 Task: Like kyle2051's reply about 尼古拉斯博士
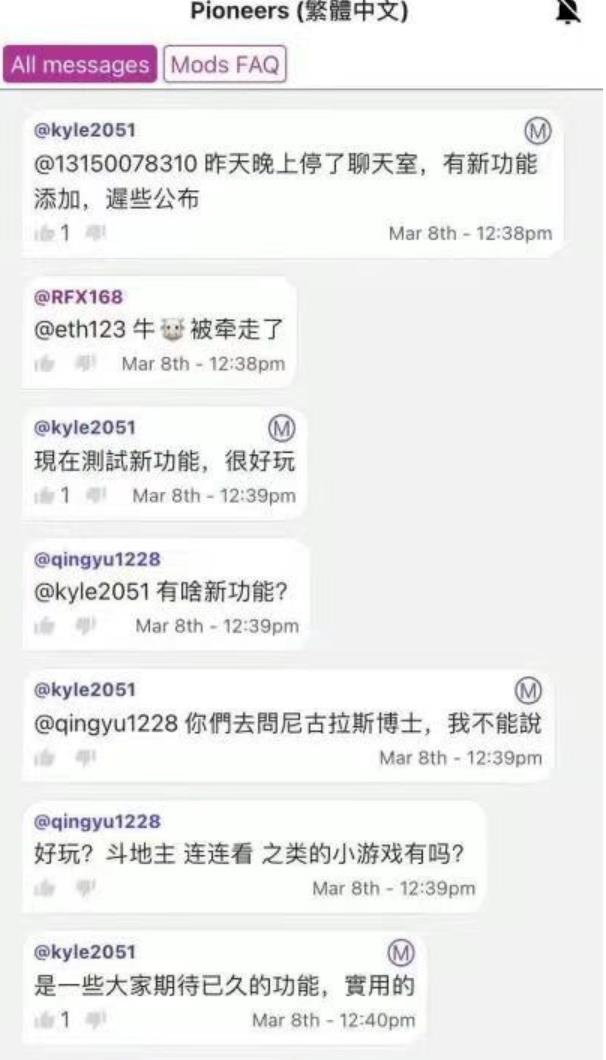tap(44, 758)
